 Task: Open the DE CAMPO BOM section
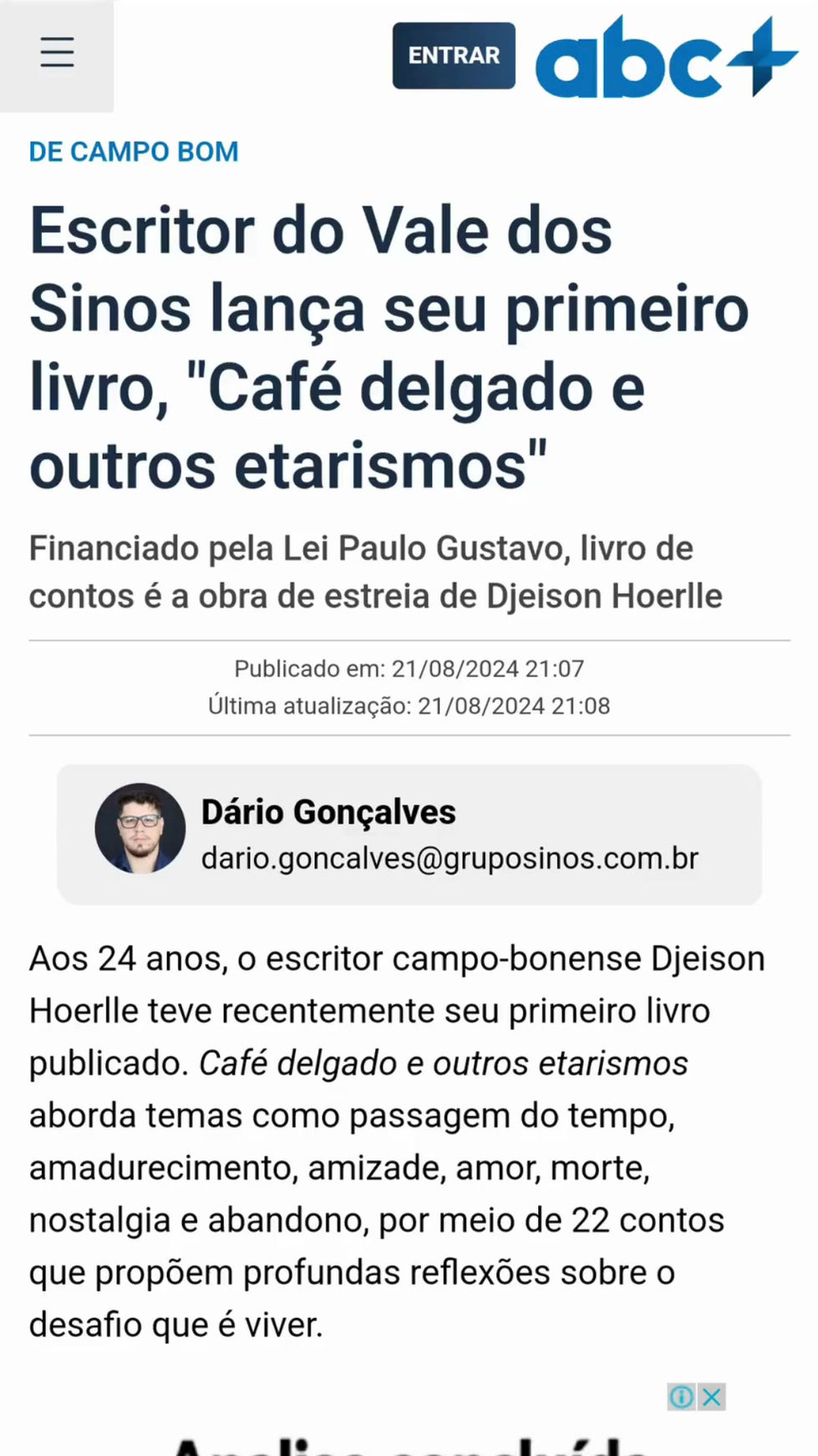[134, 152]
